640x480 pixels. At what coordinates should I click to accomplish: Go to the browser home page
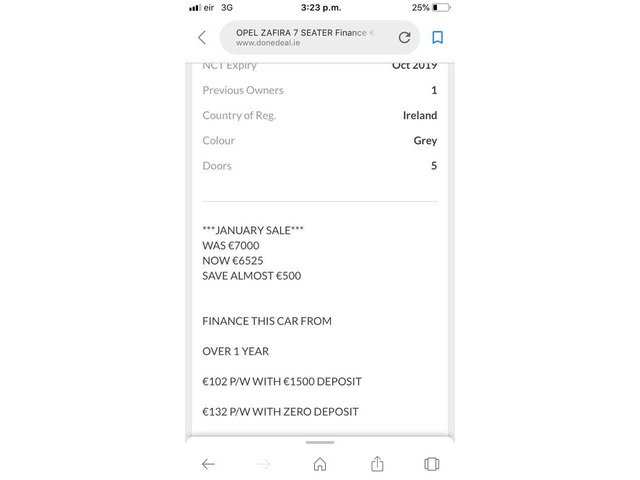(x=320, y=464)
